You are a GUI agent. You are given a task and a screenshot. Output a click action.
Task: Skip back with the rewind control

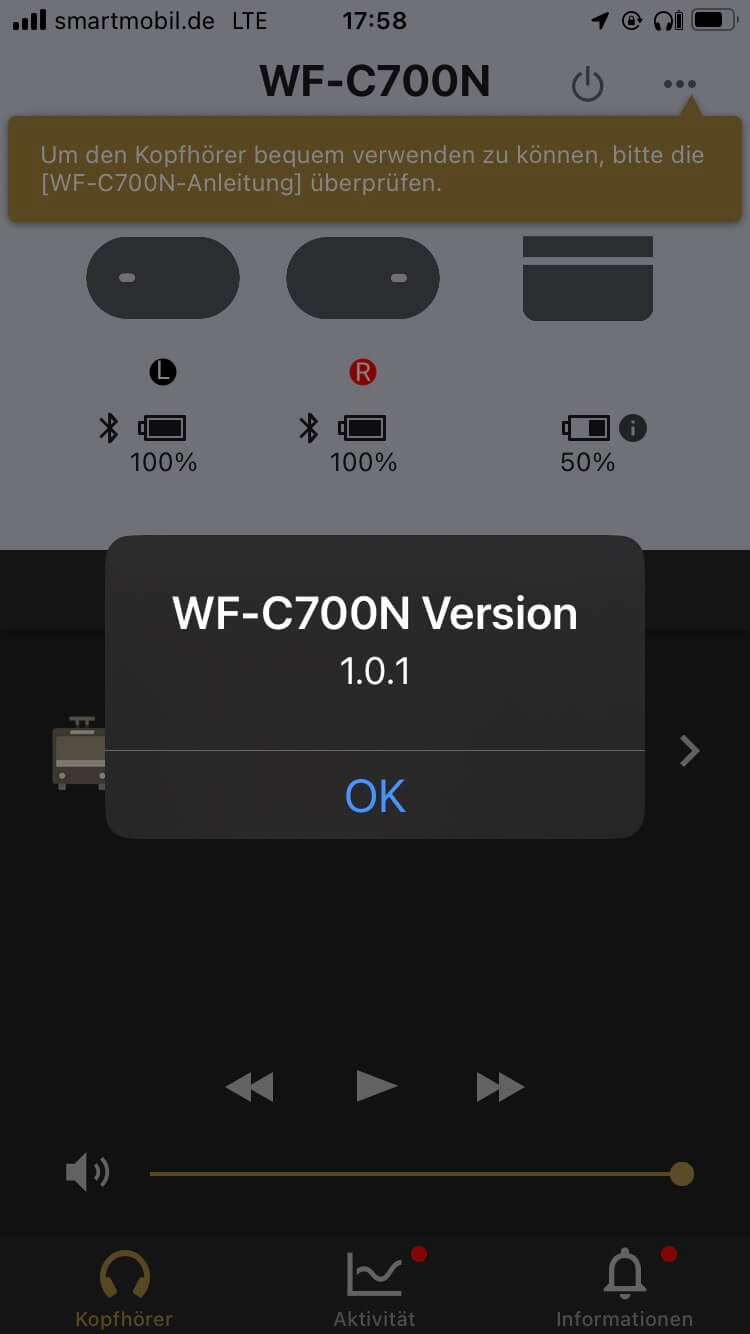point(249,1086)
